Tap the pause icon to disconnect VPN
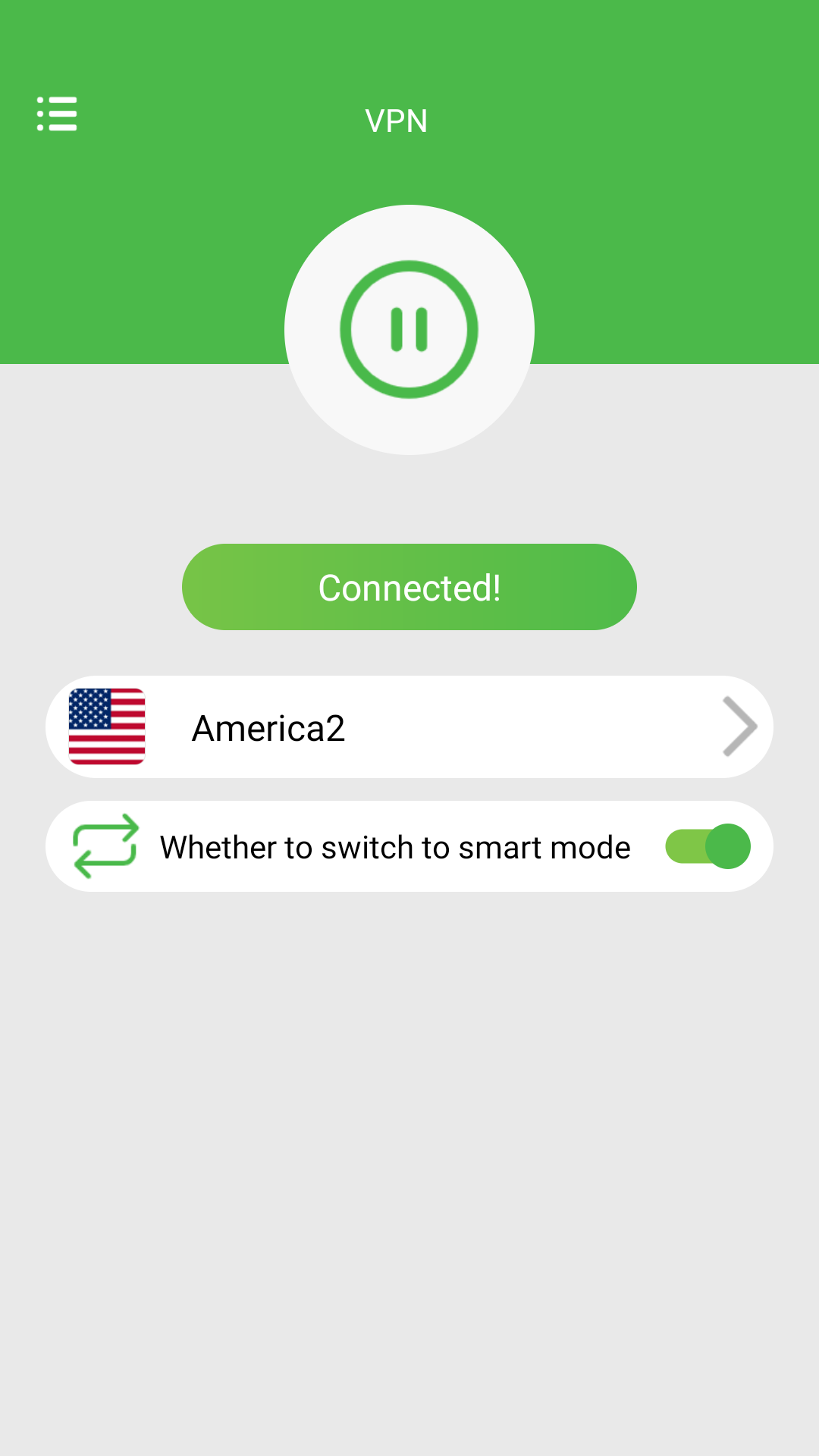 pyautogui.click(x=409, y=329)
